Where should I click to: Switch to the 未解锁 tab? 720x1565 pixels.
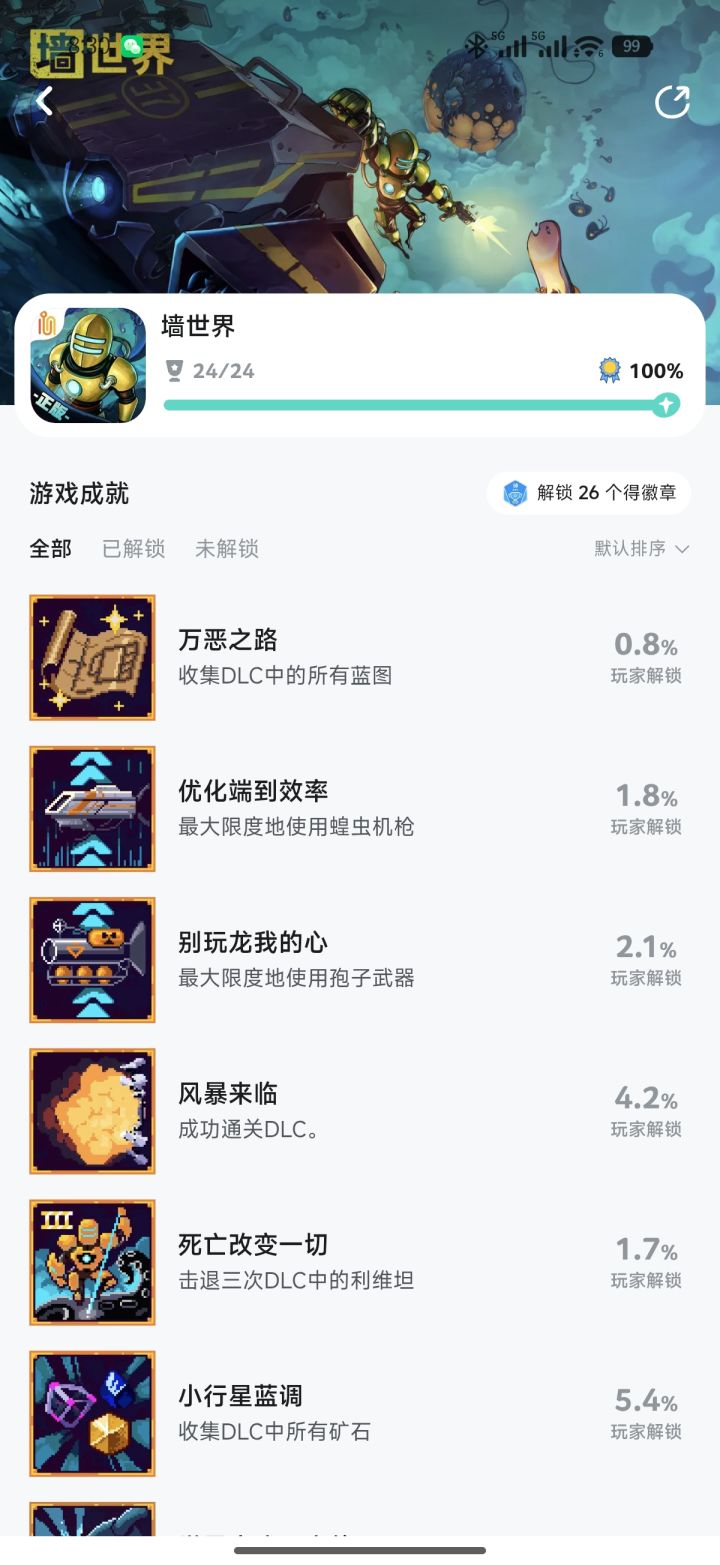click(x=227, y=549)
